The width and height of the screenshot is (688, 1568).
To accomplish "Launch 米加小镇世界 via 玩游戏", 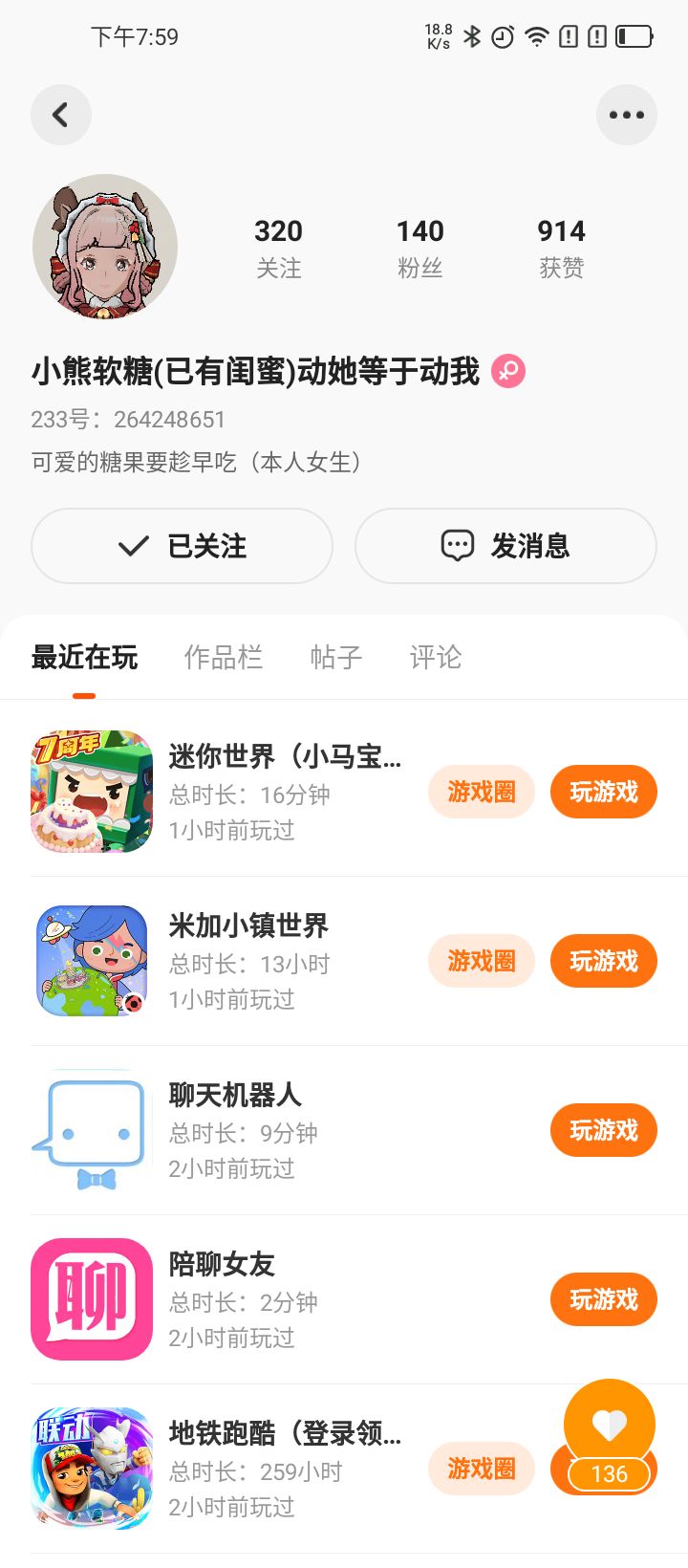I will click(603, 961).
